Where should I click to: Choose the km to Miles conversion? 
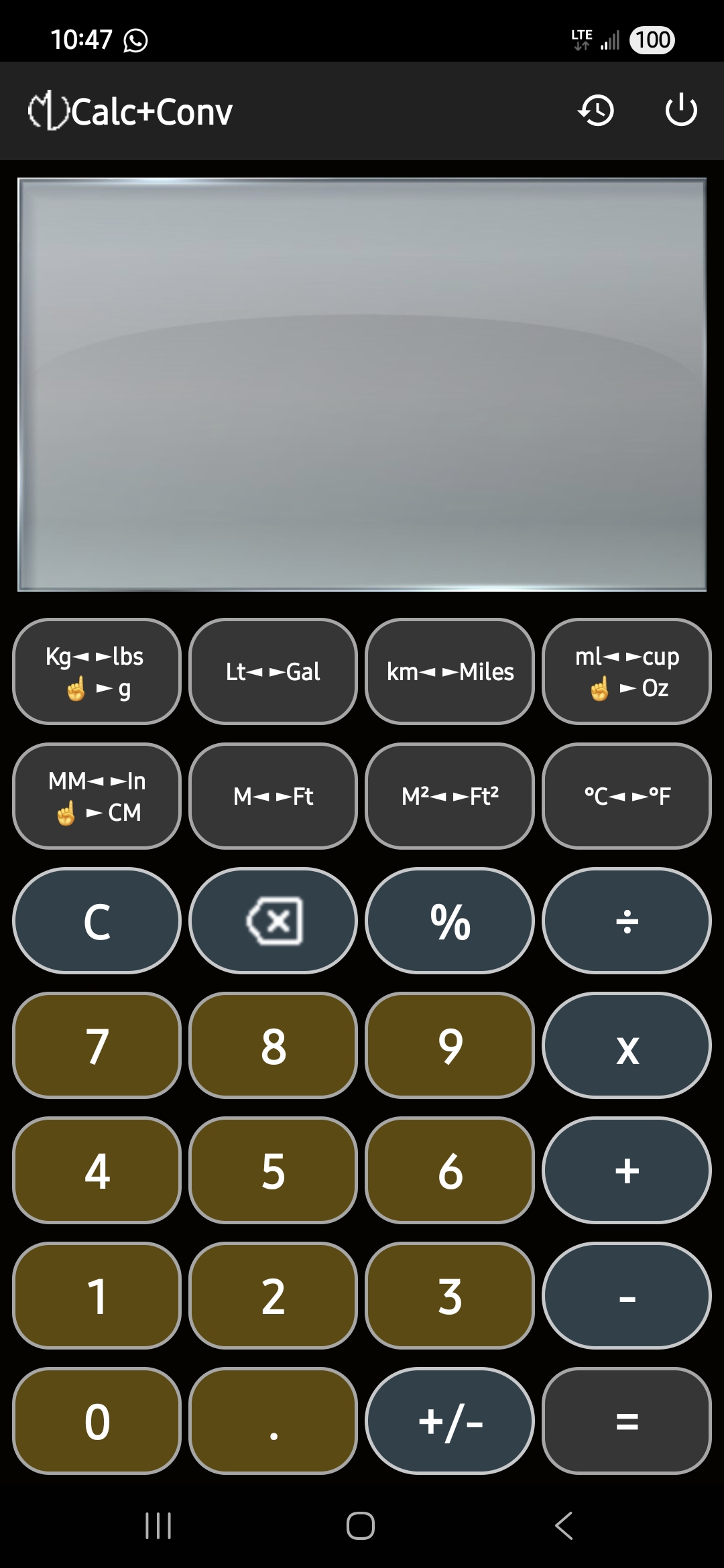pos(450,671)
